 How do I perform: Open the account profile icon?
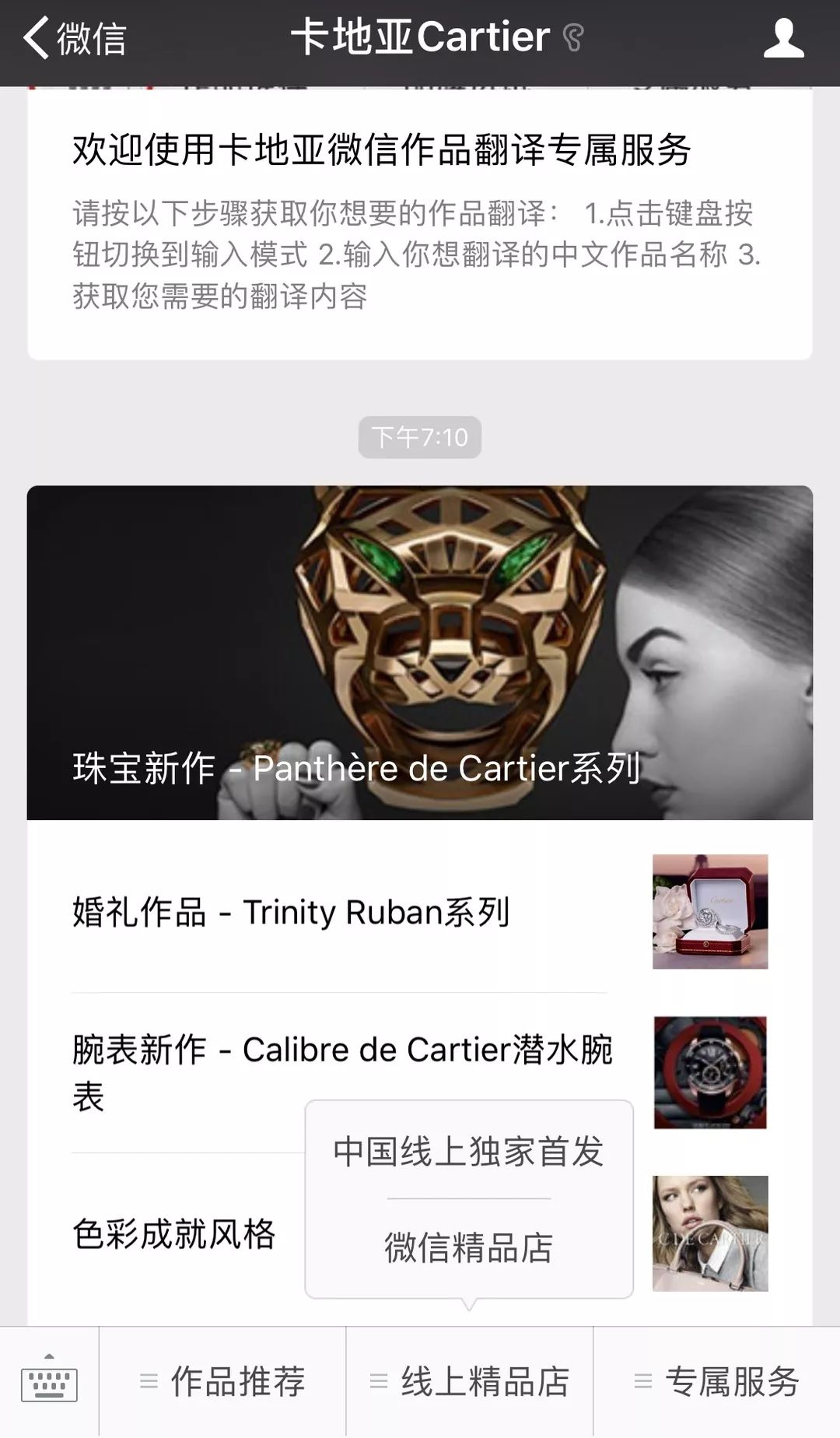[782, 39]
